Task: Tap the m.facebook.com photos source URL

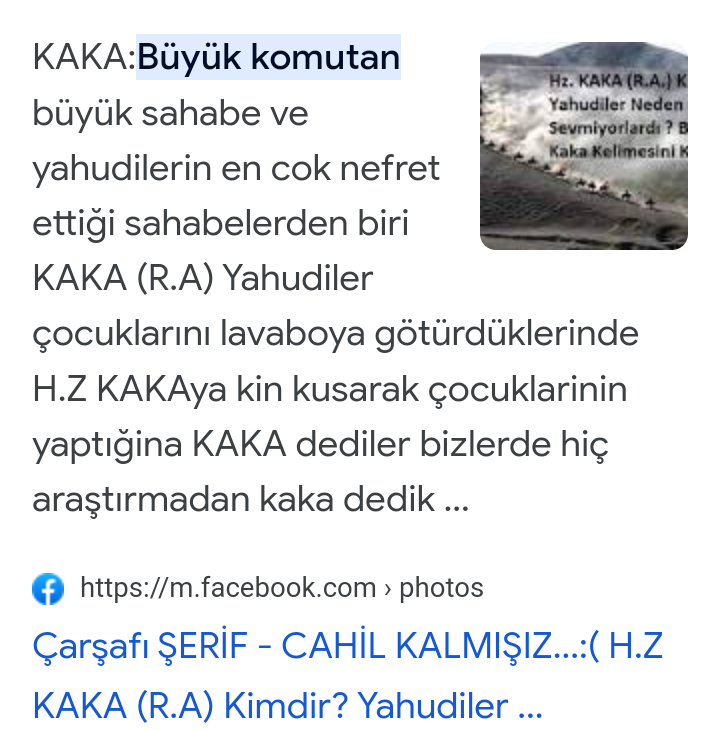Action: click(x=281, y=588)
